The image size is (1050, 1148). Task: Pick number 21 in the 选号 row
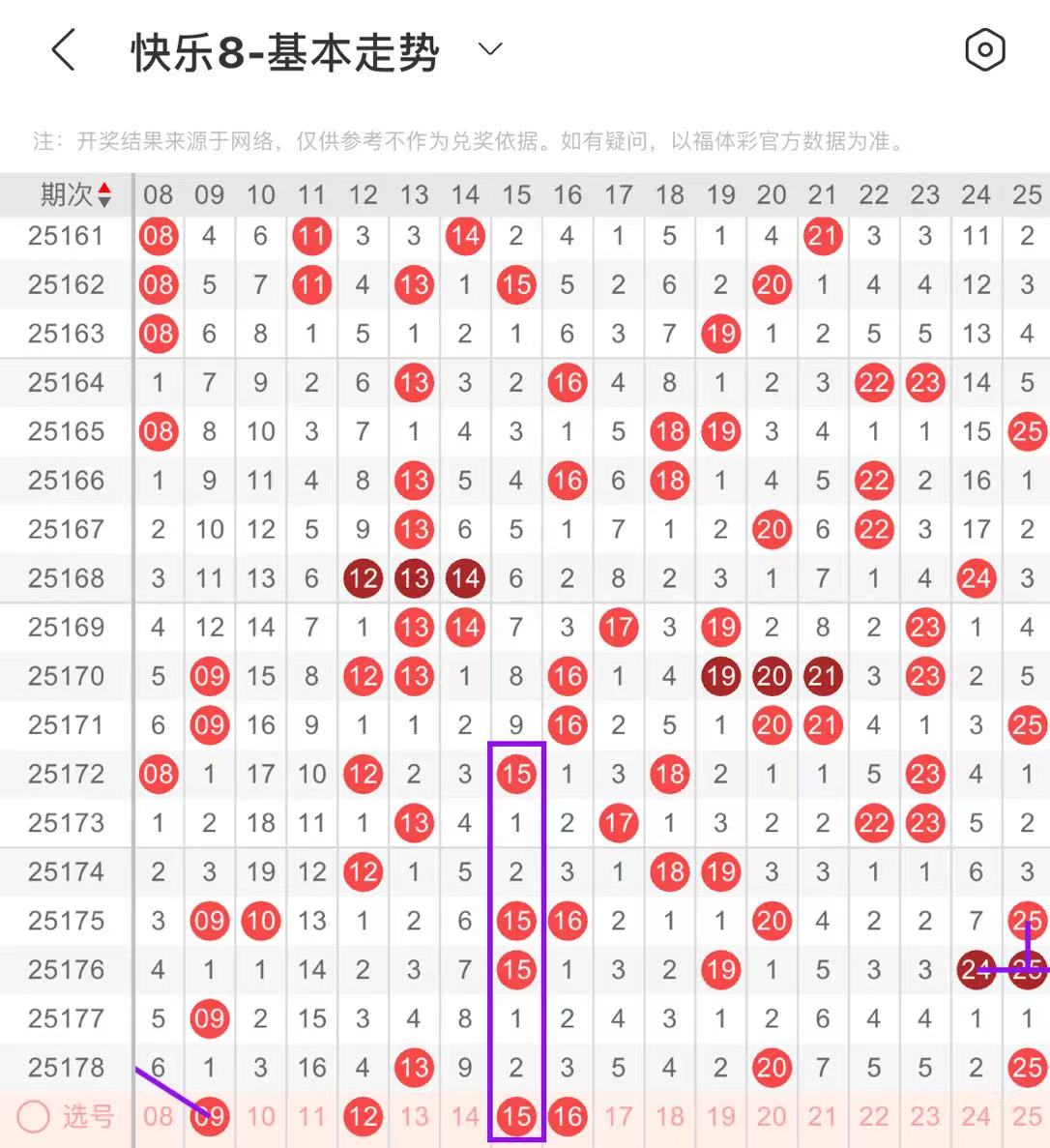[823, 1117]
